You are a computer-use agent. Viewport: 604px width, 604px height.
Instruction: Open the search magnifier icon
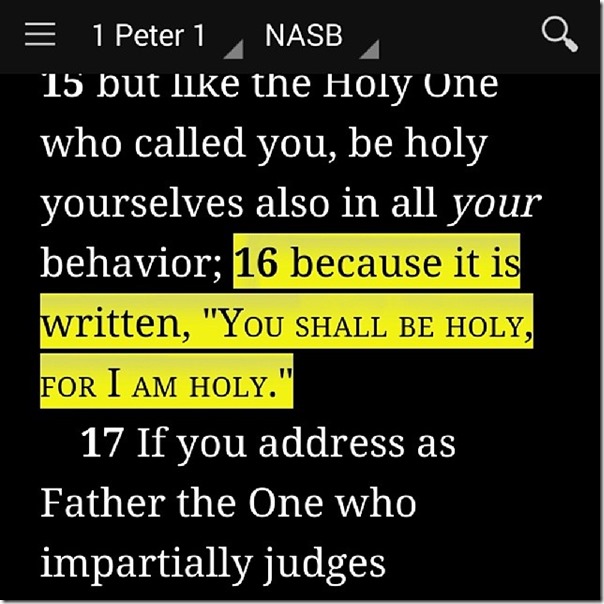559,36
